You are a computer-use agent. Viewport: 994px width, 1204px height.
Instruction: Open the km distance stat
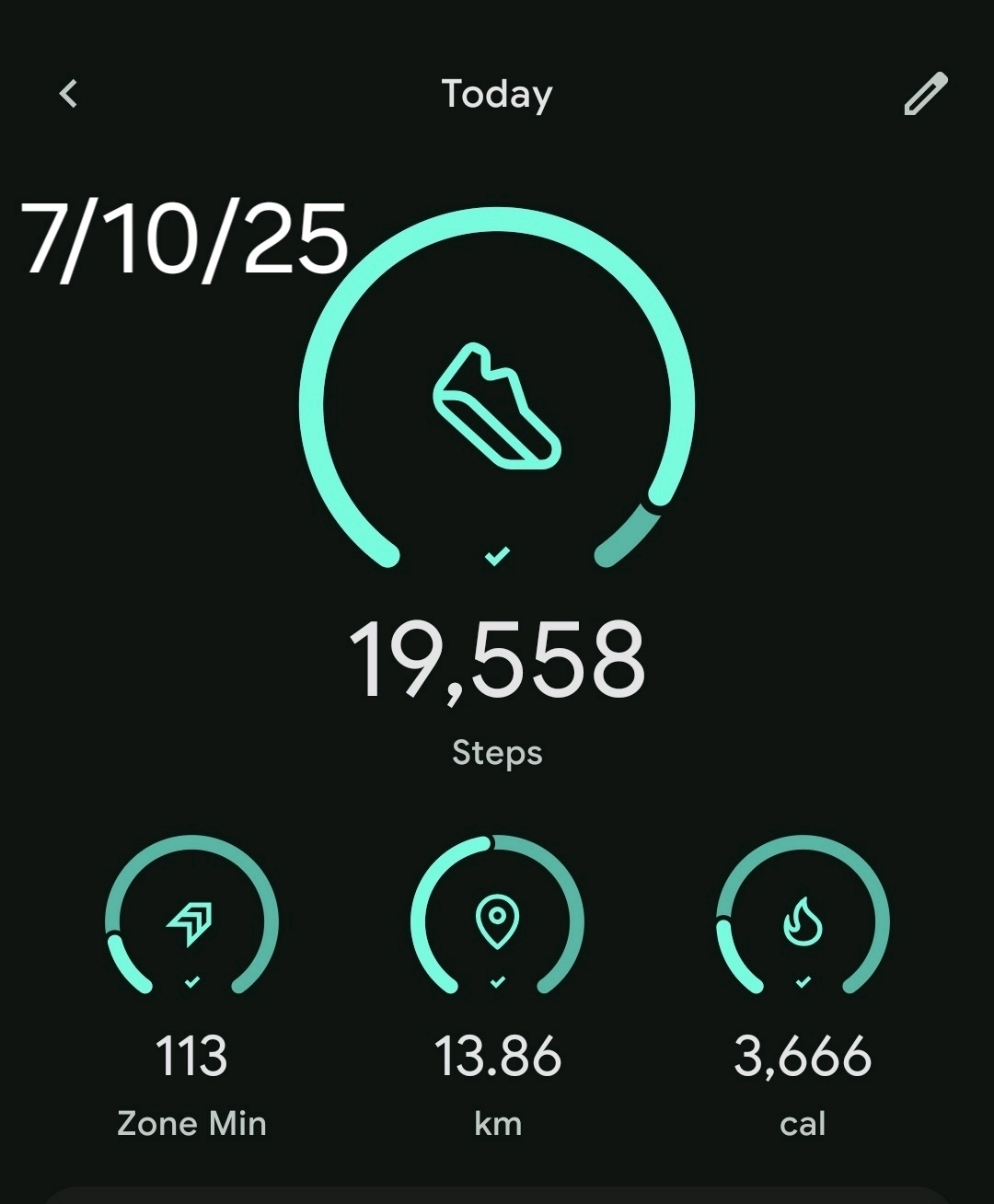click(x=497, y=920)
